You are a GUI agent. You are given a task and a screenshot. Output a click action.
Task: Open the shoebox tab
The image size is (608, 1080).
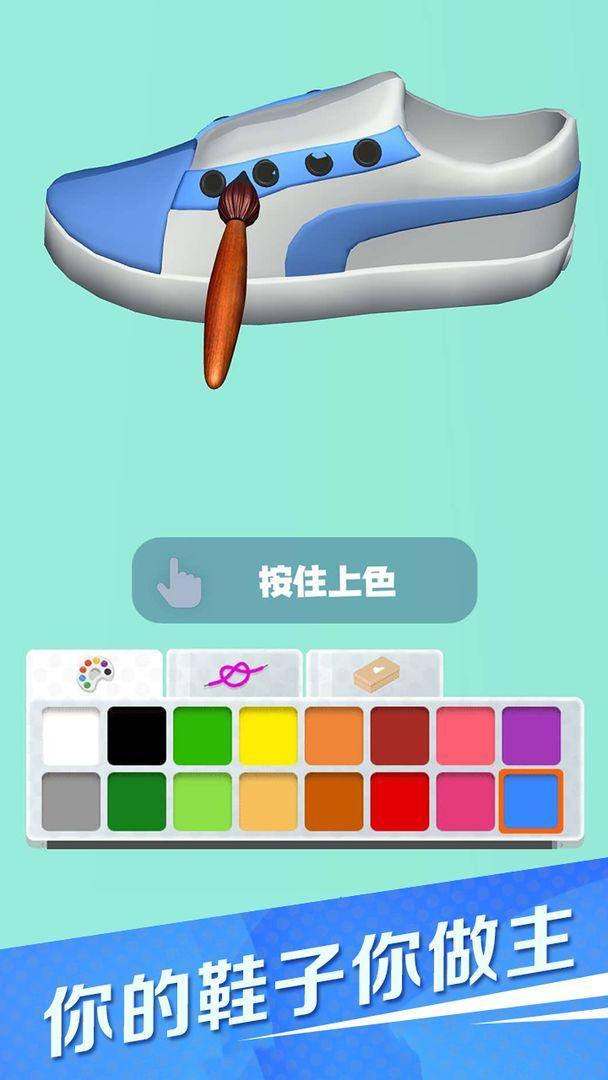pos(375,674)
